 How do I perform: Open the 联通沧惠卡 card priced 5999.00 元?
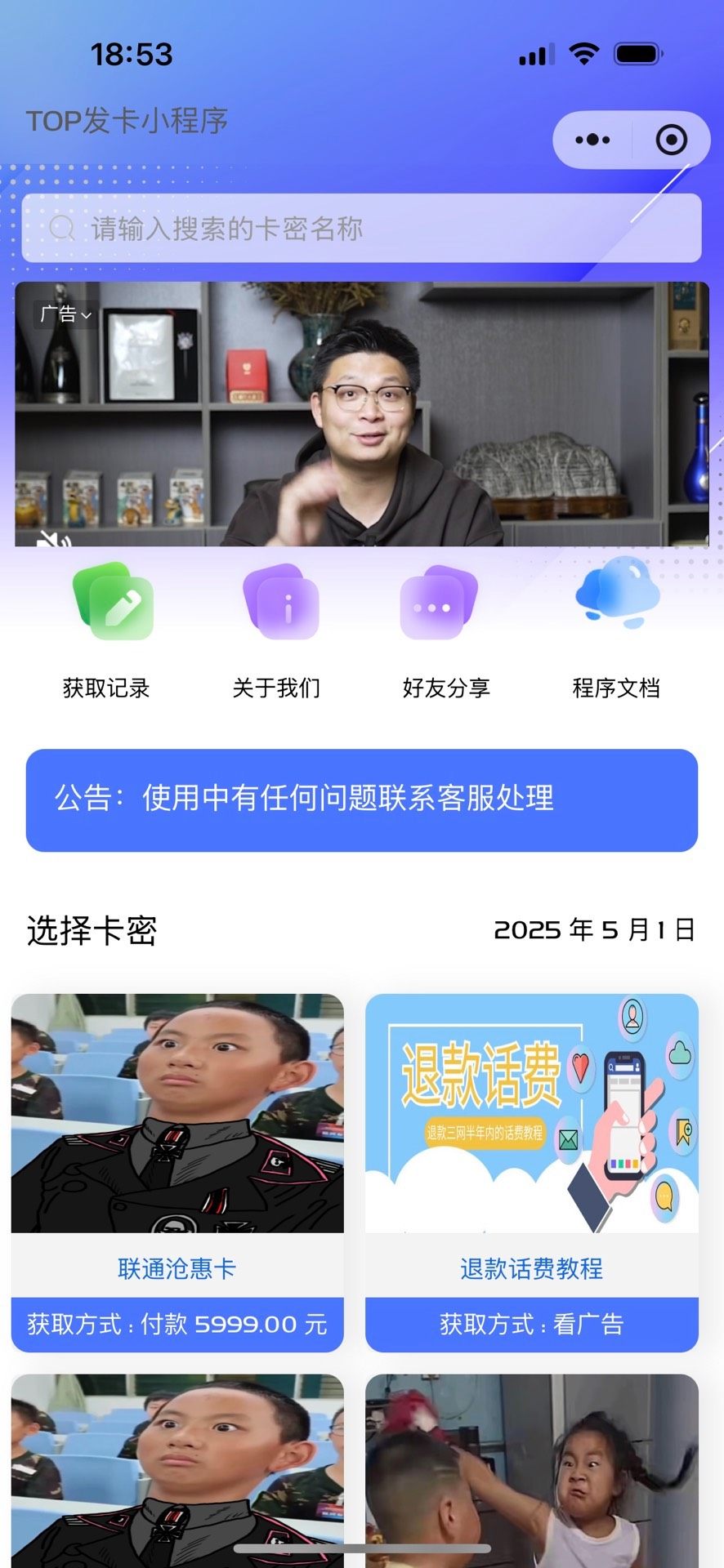[x=177, y=1173]
